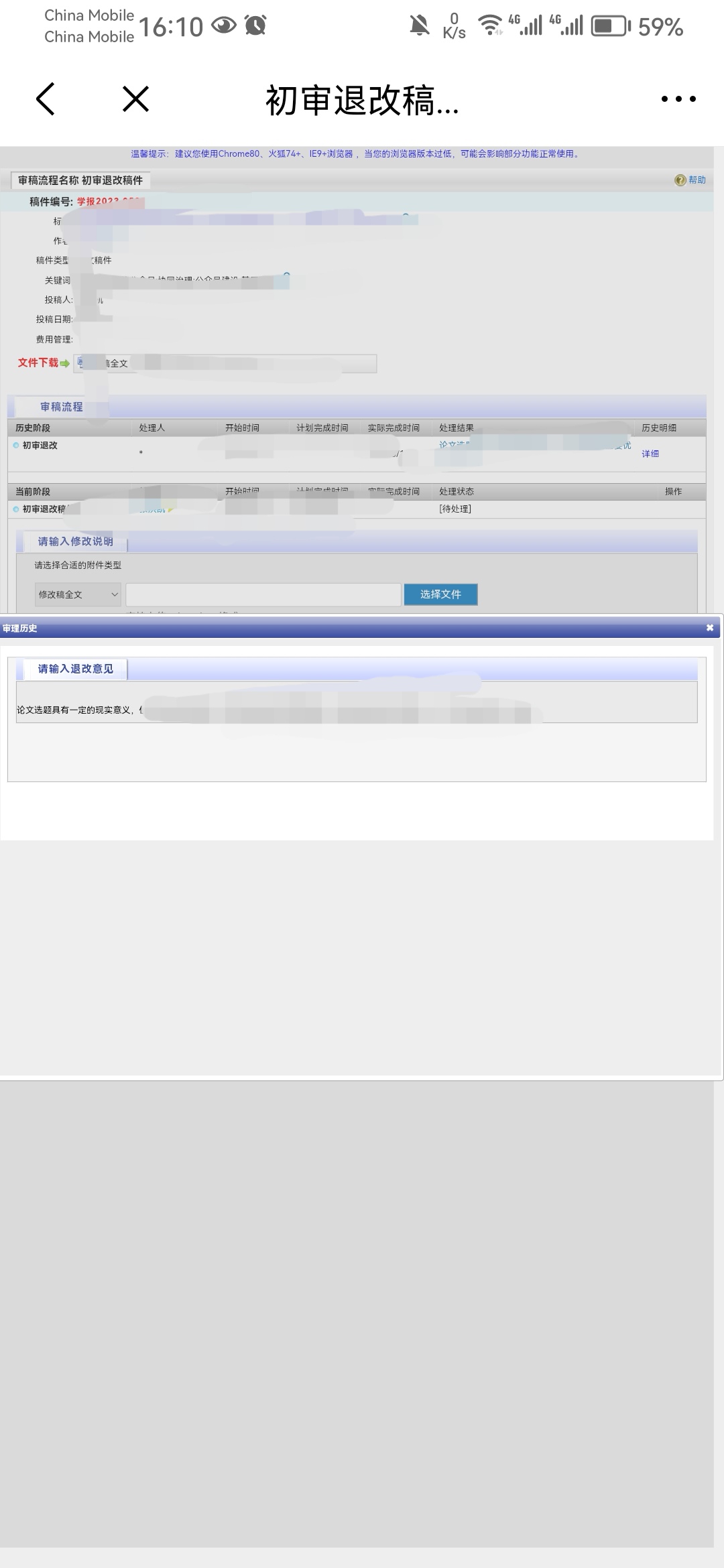Tap the file path field beside 选择文件

tap(263, 594)
